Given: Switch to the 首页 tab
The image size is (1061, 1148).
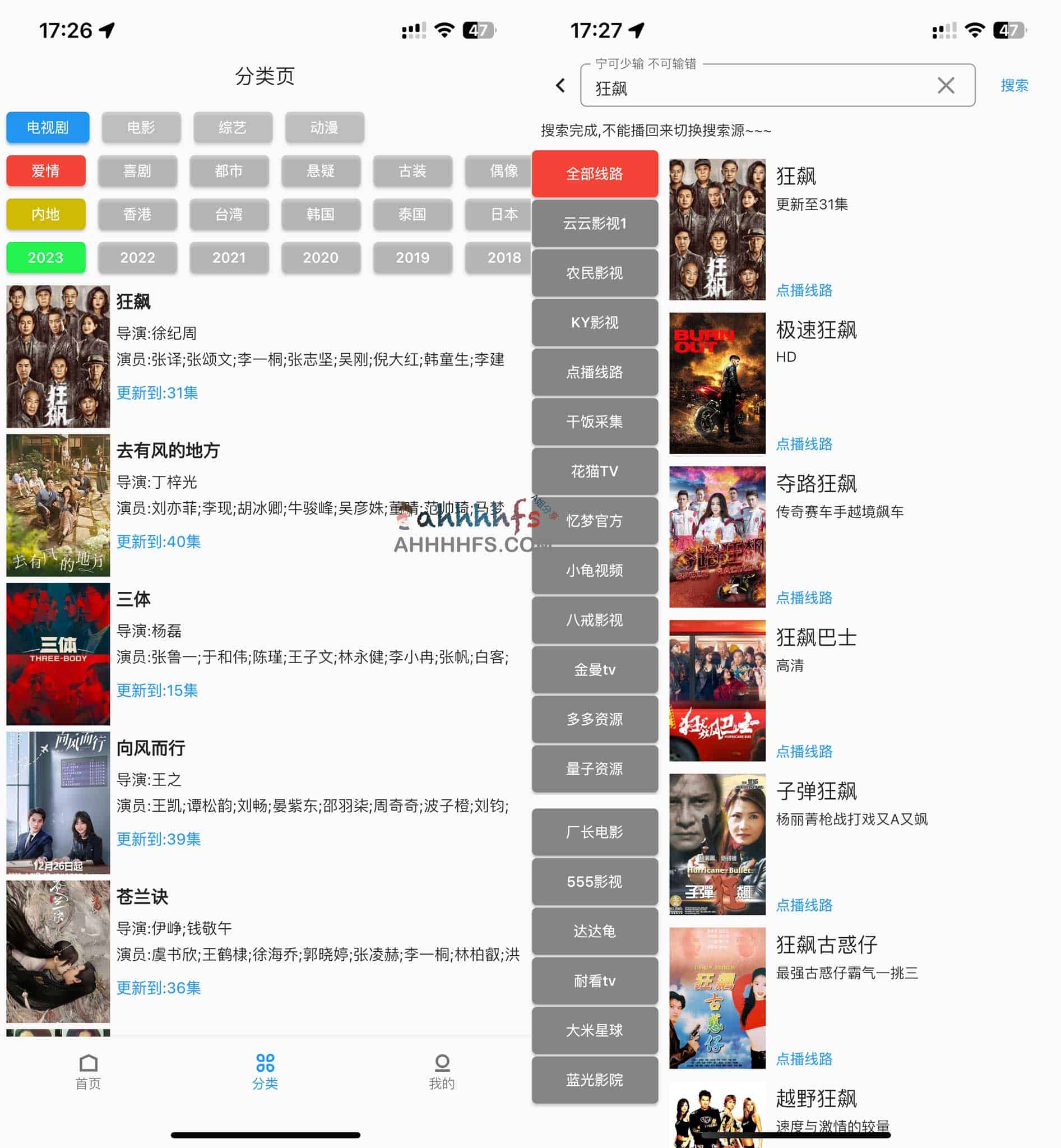Looking at the screenshot, I should 89,1071.
